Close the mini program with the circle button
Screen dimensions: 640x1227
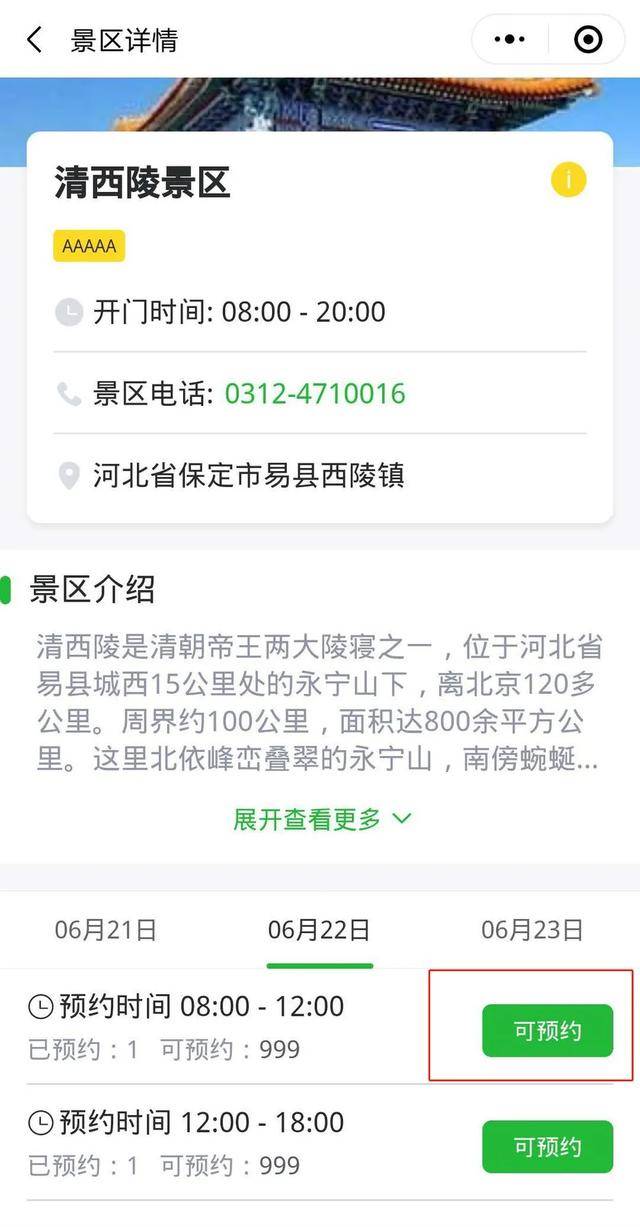588,40
